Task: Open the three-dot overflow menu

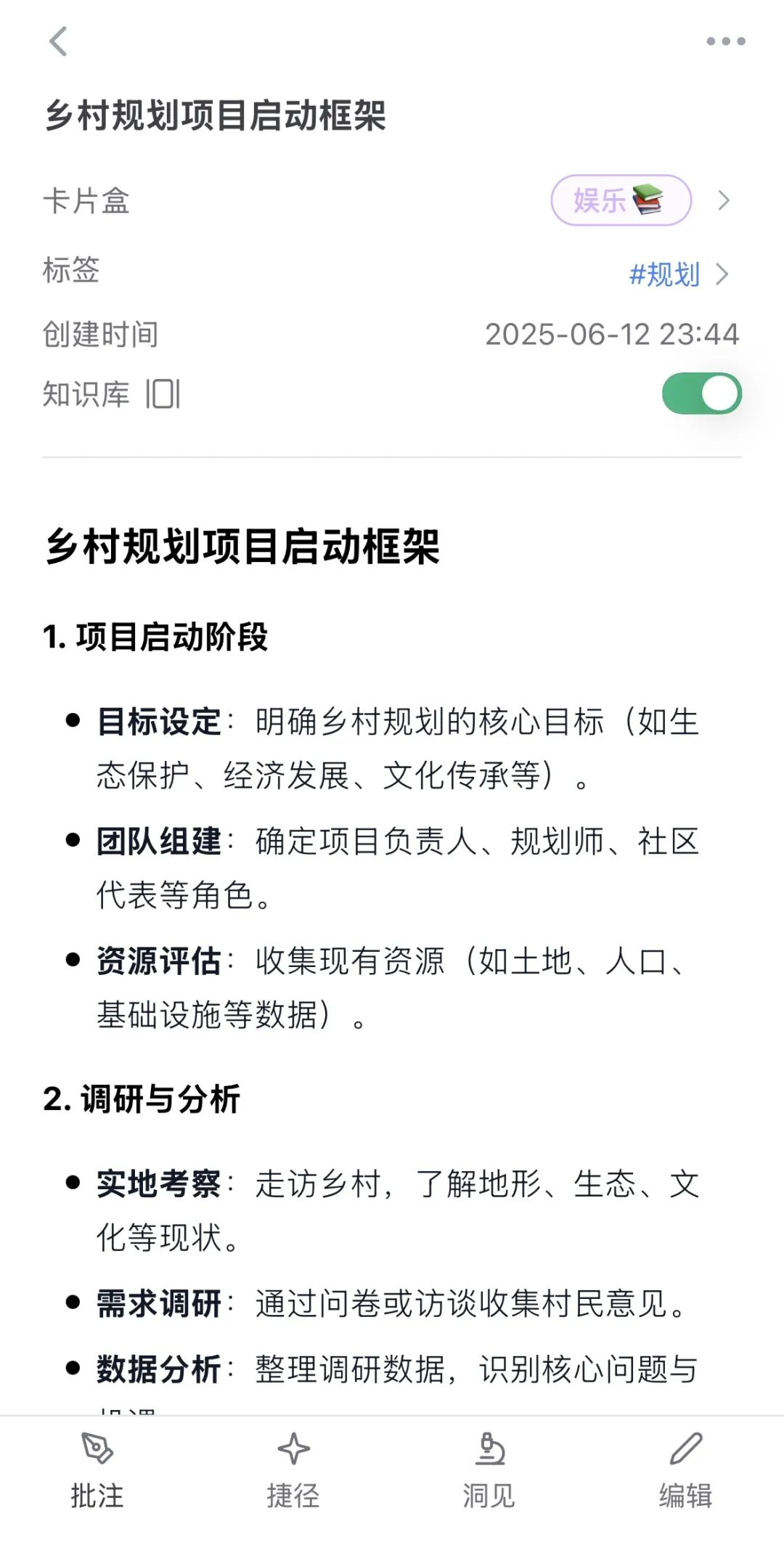Action: tap(725, 41)
